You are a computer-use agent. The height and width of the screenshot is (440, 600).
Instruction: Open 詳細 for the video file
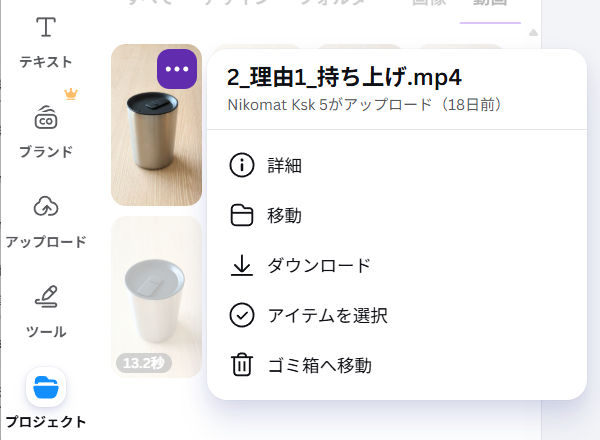point(397,165)
